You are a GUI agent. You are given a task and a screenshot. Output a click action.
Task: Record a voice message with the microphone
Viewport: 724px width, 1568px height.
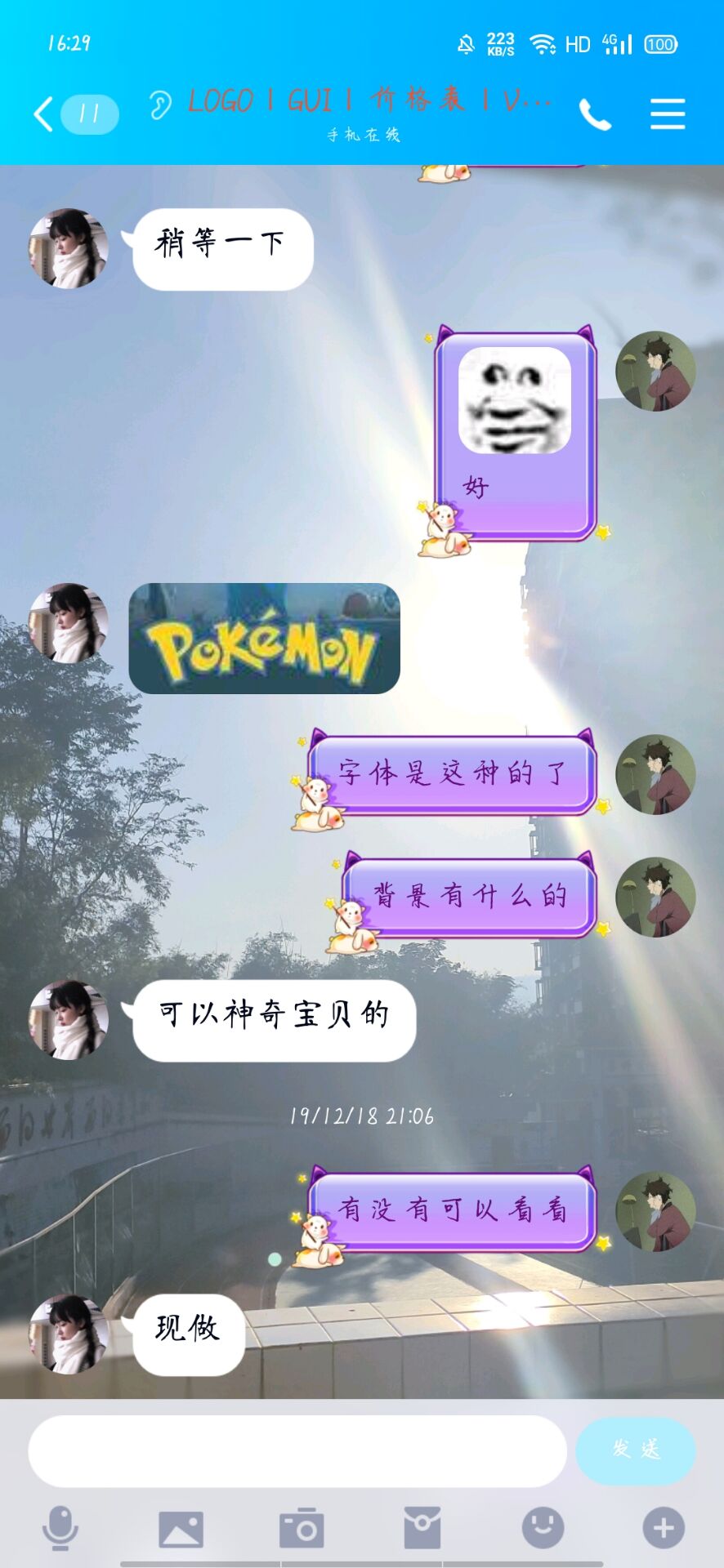tap(60, 1528)
